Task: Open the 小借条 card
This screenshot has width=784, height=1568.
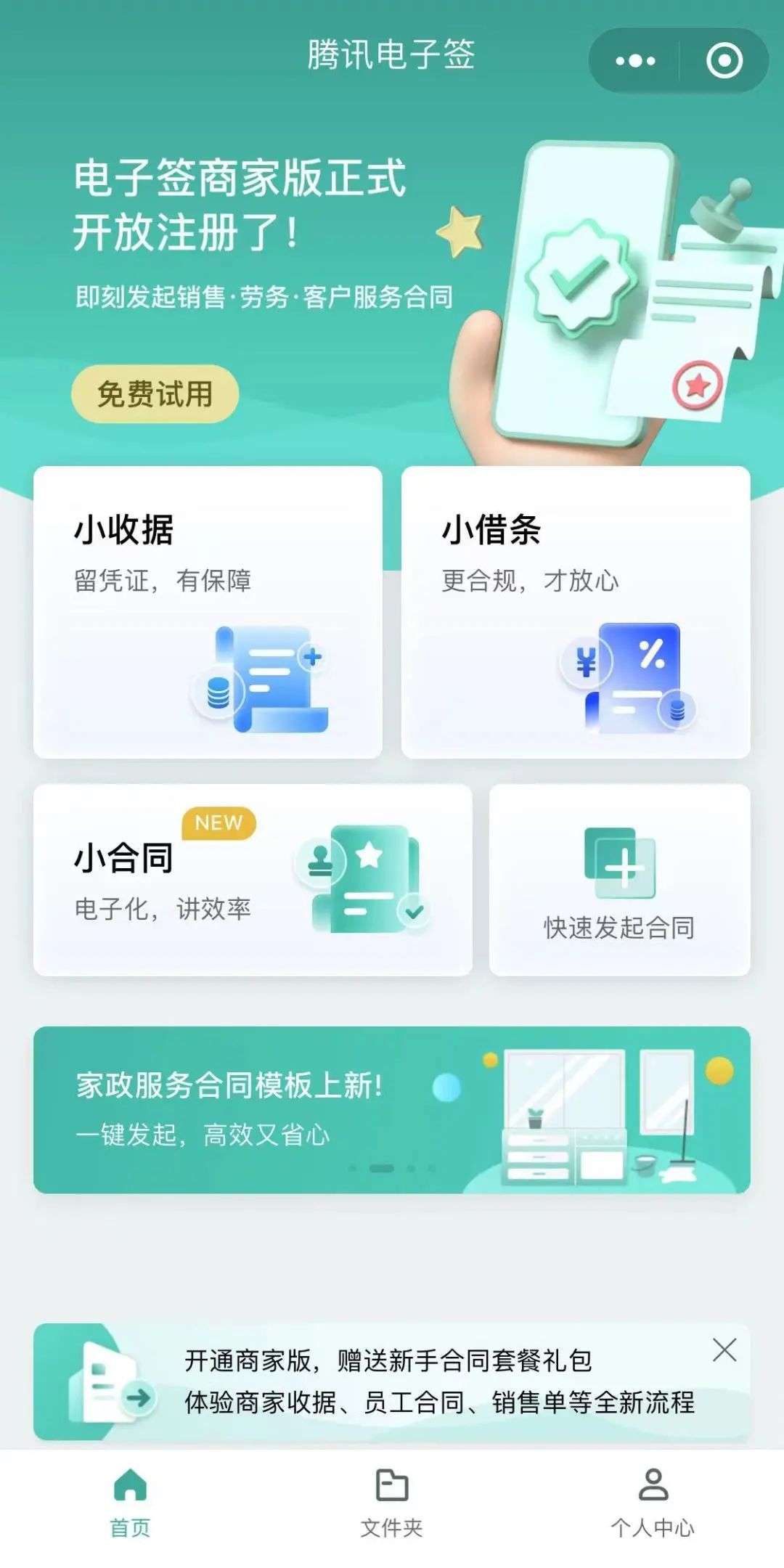Action: (x=575, y=612)
